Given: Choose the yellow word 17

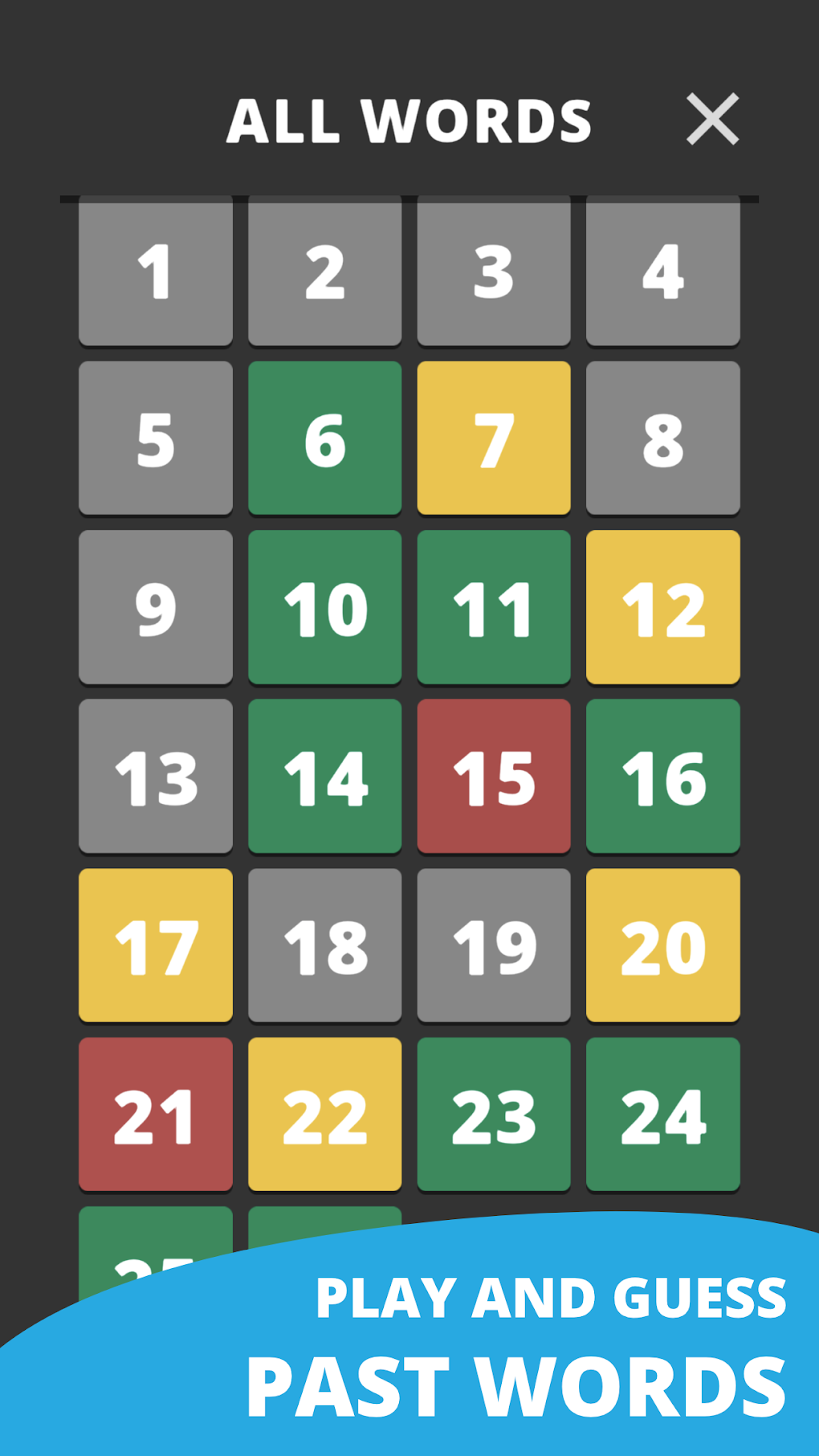Looking at the screenshot, I should pos(156,946).
